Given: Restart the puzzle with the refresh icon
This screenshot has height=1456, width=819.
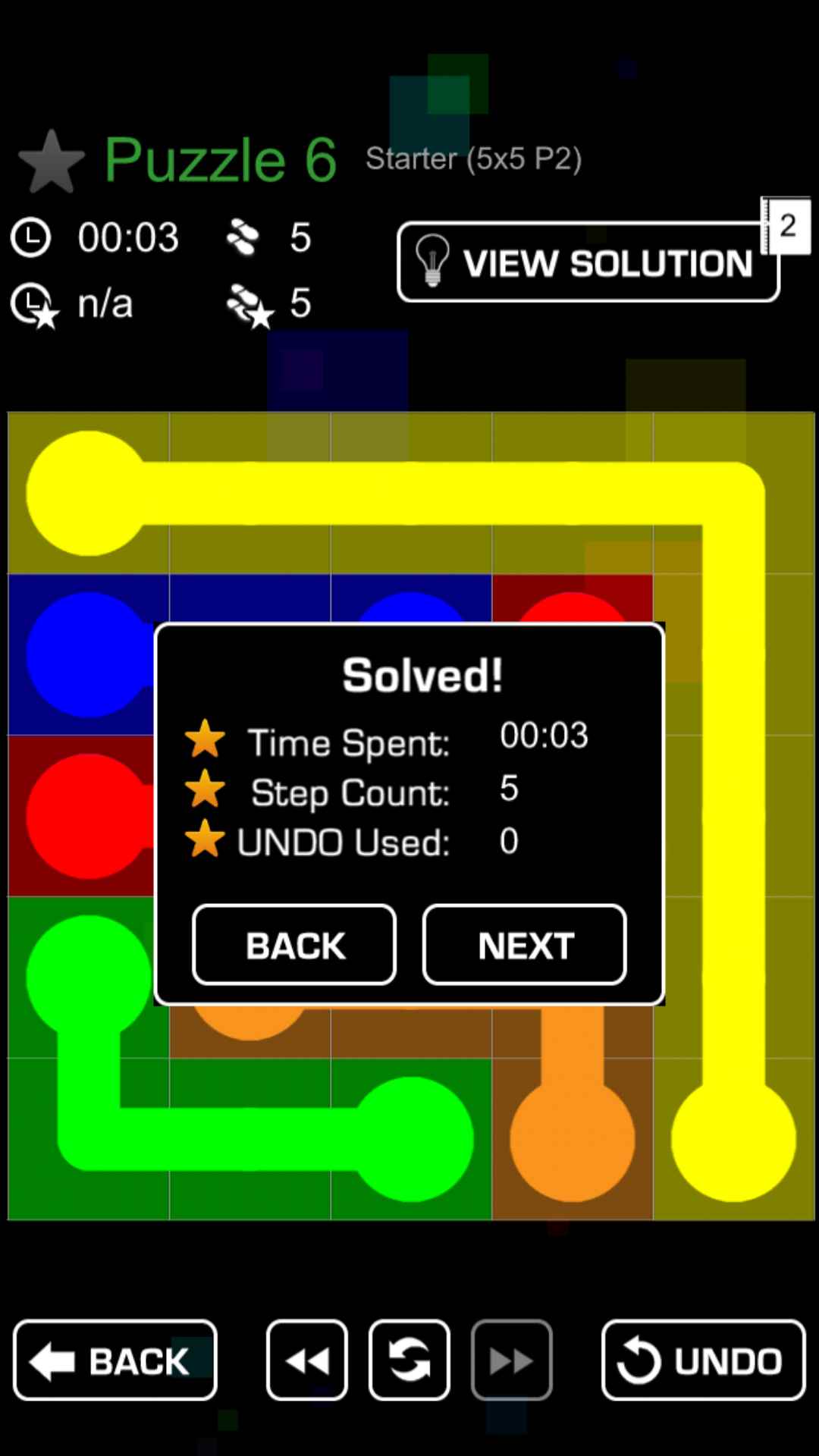Looking at the screenshot, I should [x=409, y=1360].
